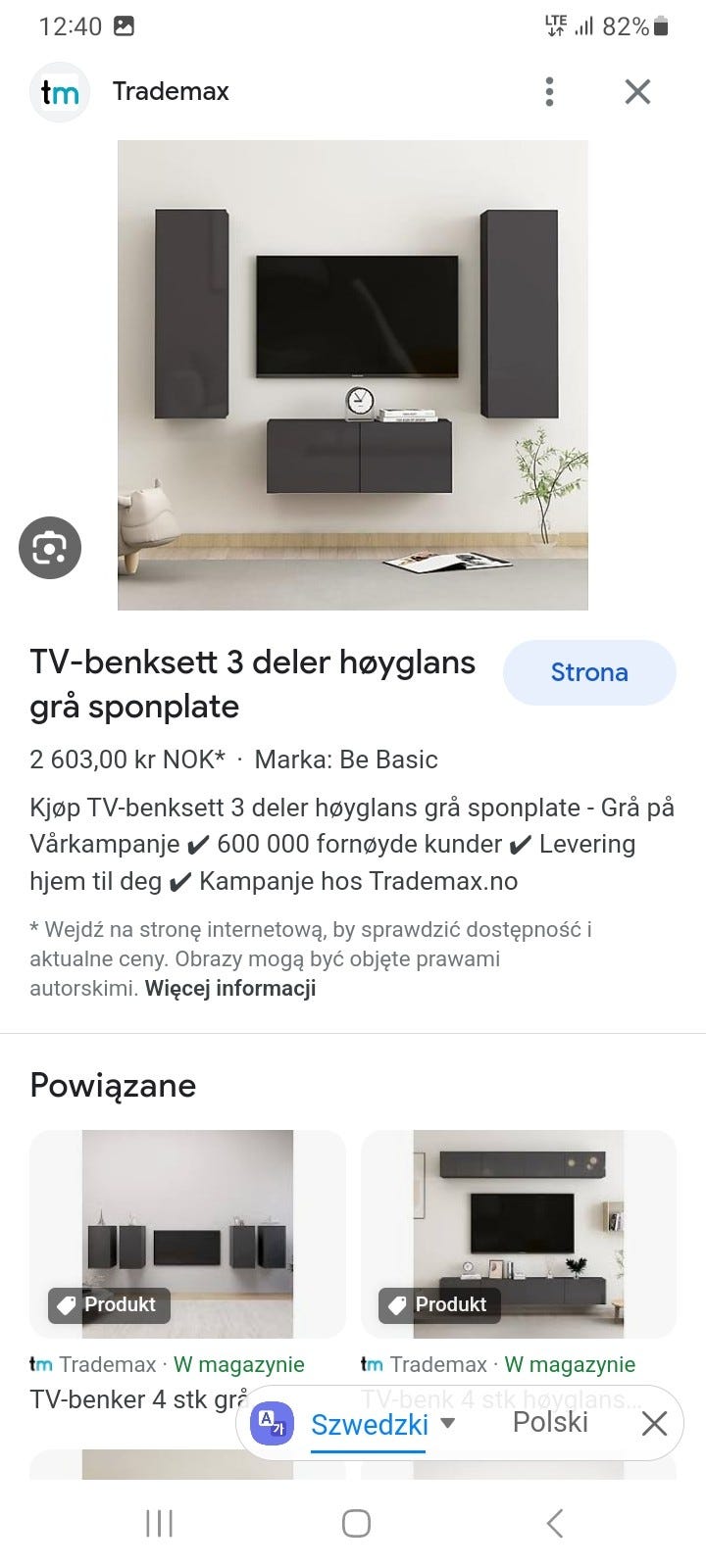
Task: Dismiss the translation bar
Action: click(x=654, y=1423)
